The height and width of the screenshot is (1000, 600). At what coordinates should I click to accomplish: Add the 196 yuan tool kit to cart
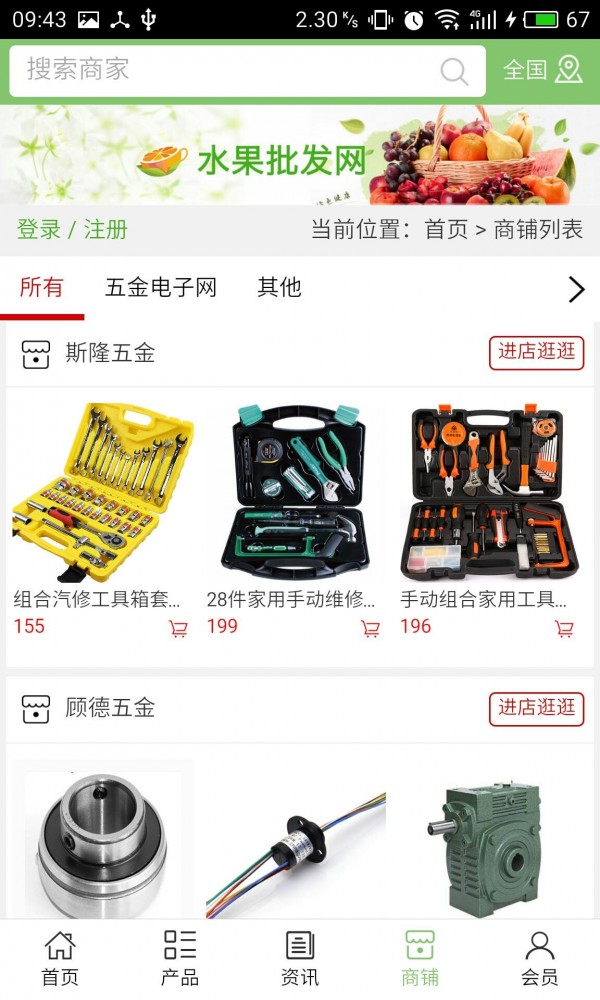click(x=564, y=629)
